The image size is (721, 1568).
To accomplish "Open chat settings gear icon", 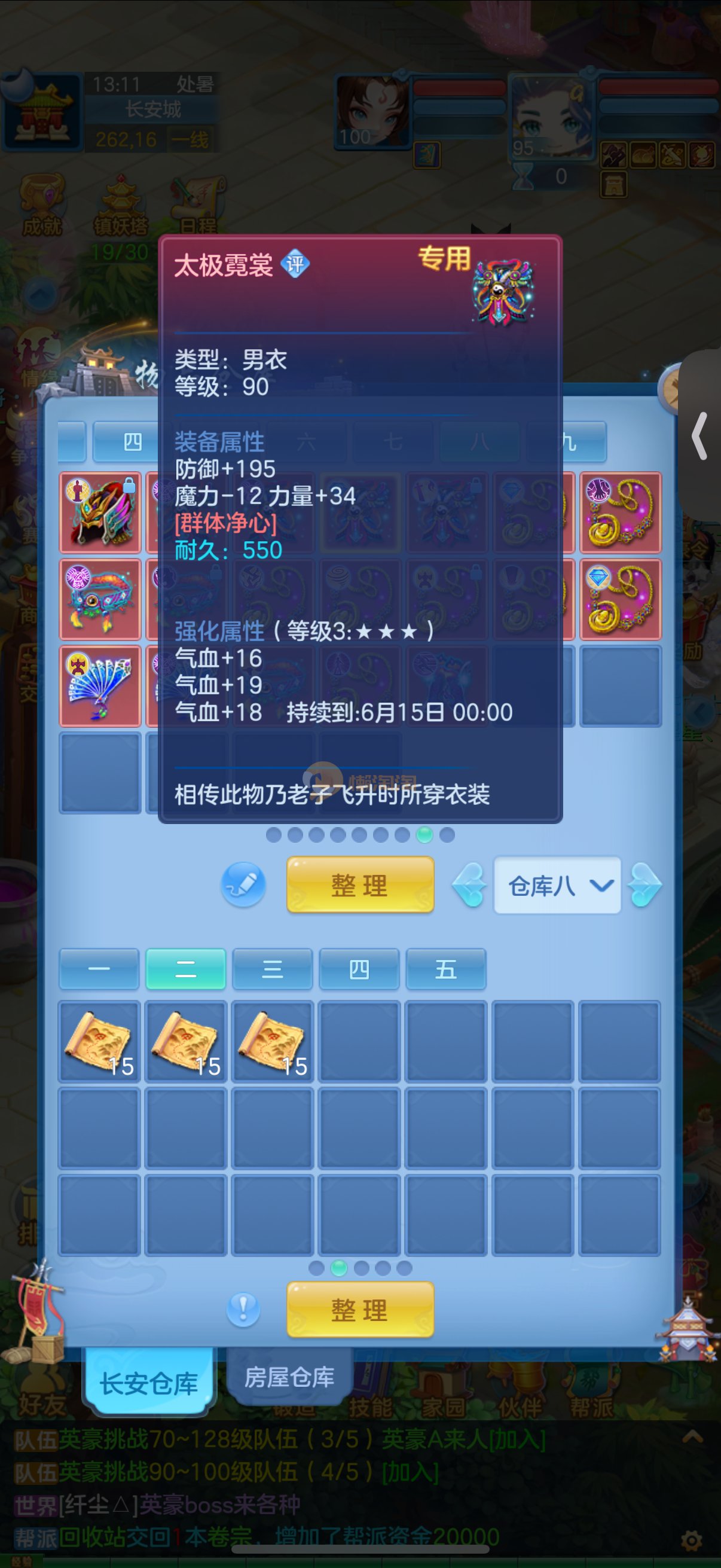I will (691, 1541).
